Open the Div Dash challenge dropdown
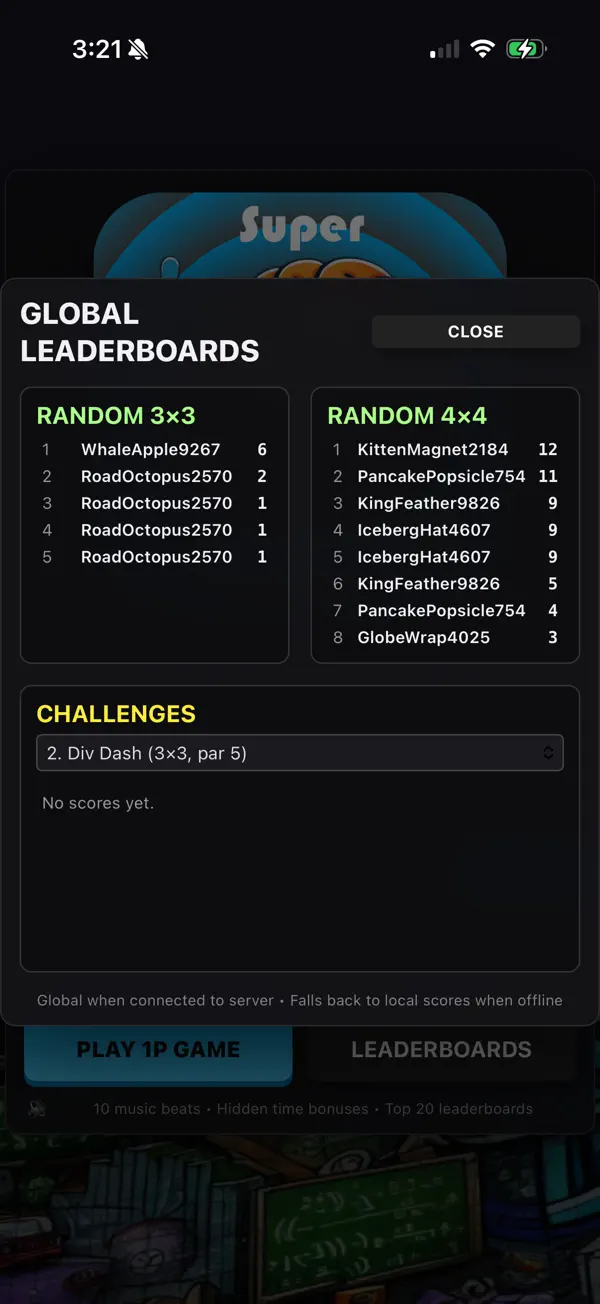This screenshot has height=1304, width=600. (300, 753)
